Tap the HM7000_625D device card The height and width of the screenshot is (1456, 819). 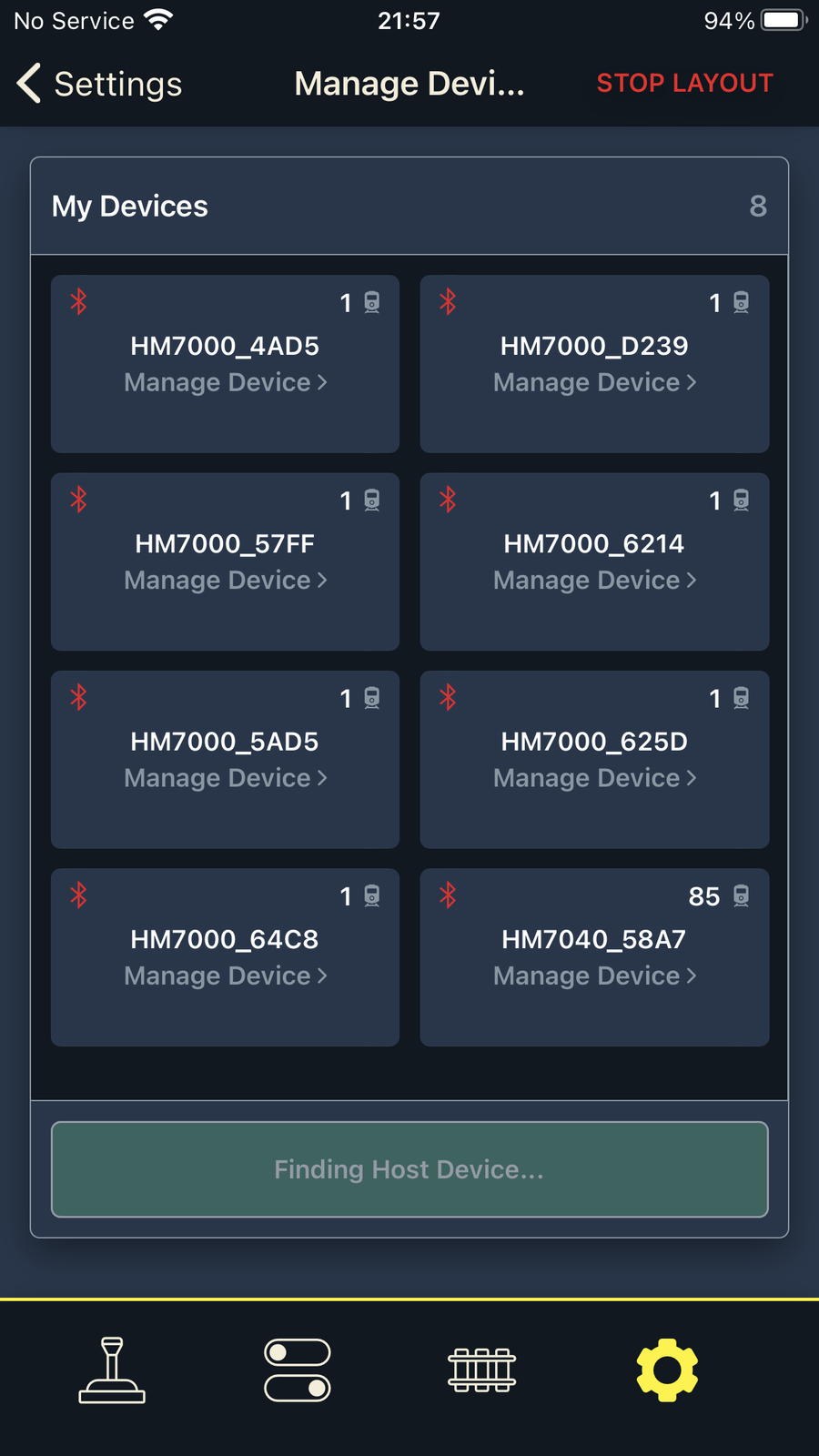click(x=594, y=759)
